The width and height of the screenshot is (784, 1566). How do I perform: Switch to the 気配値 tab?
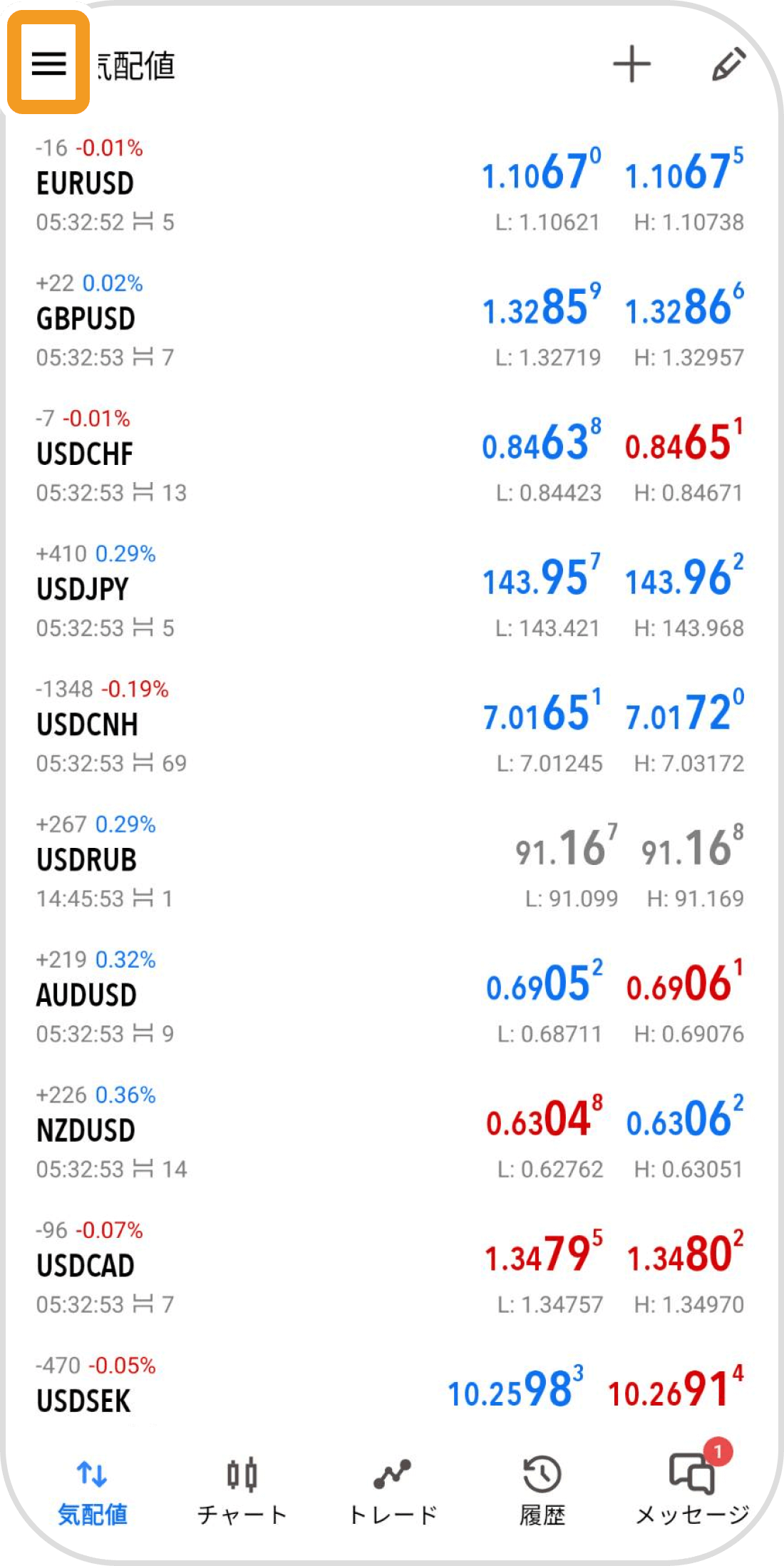(x=93, y=1490)
